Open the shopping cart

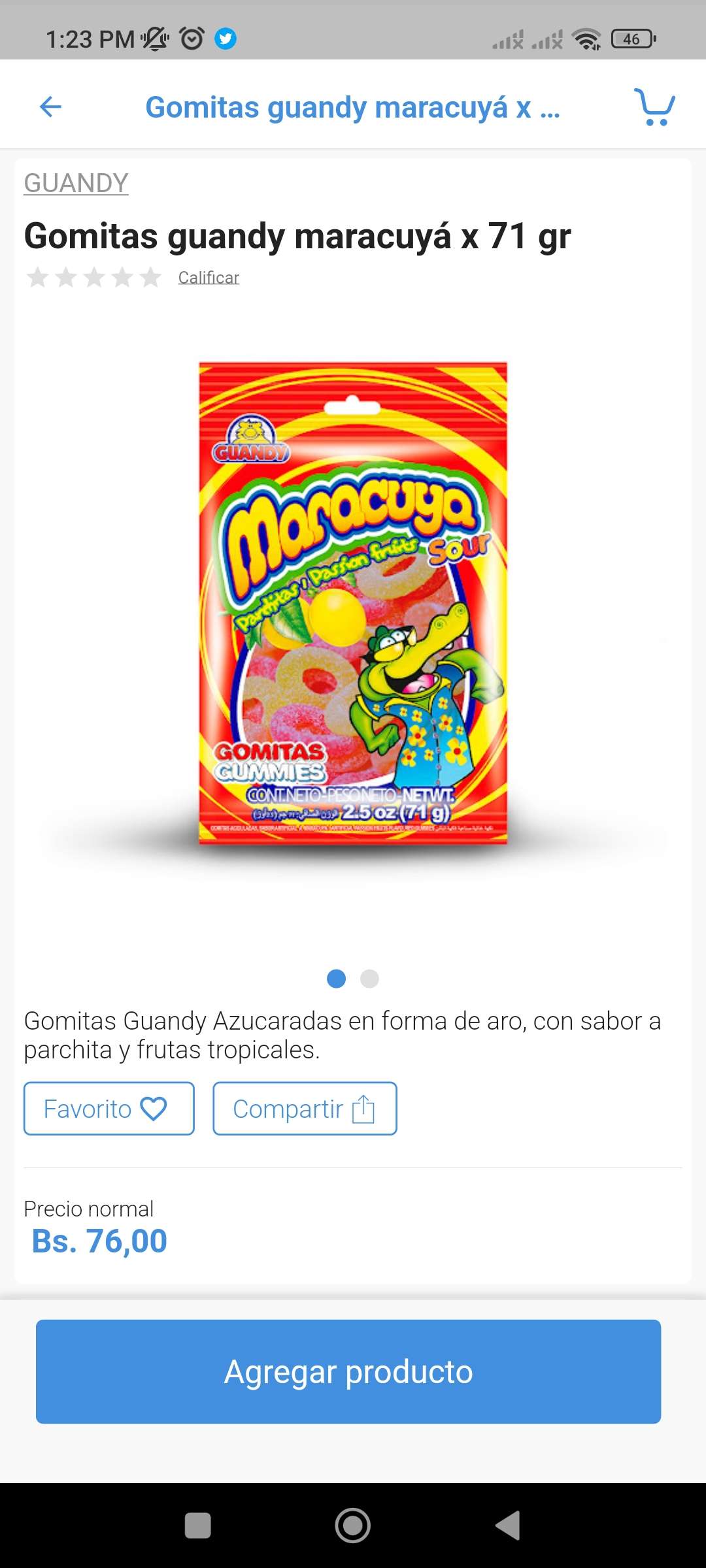coord(654,106)
